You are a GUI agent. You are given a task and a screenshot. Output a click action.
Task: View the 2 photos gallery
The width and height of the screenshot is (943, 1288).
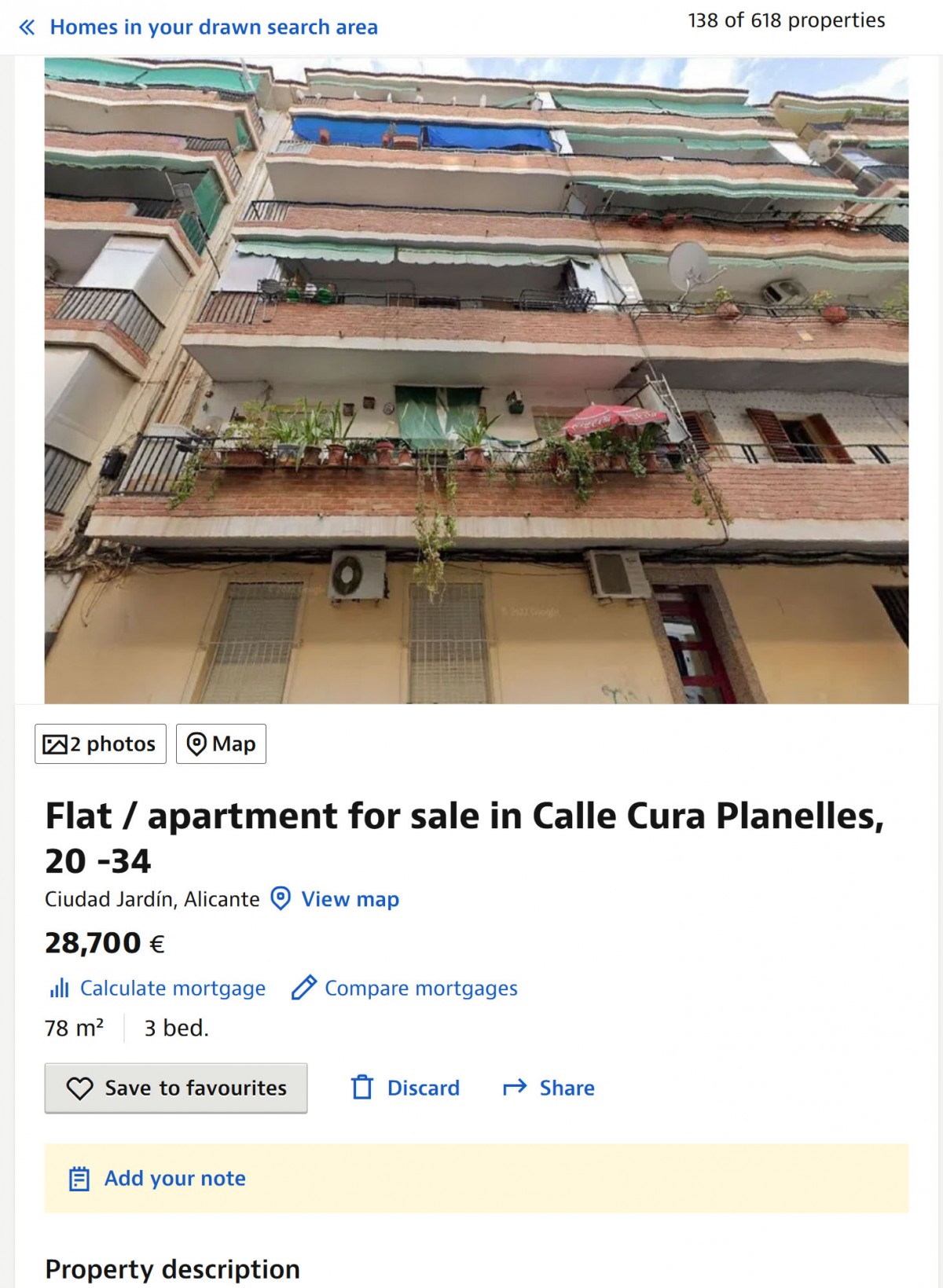101,743
